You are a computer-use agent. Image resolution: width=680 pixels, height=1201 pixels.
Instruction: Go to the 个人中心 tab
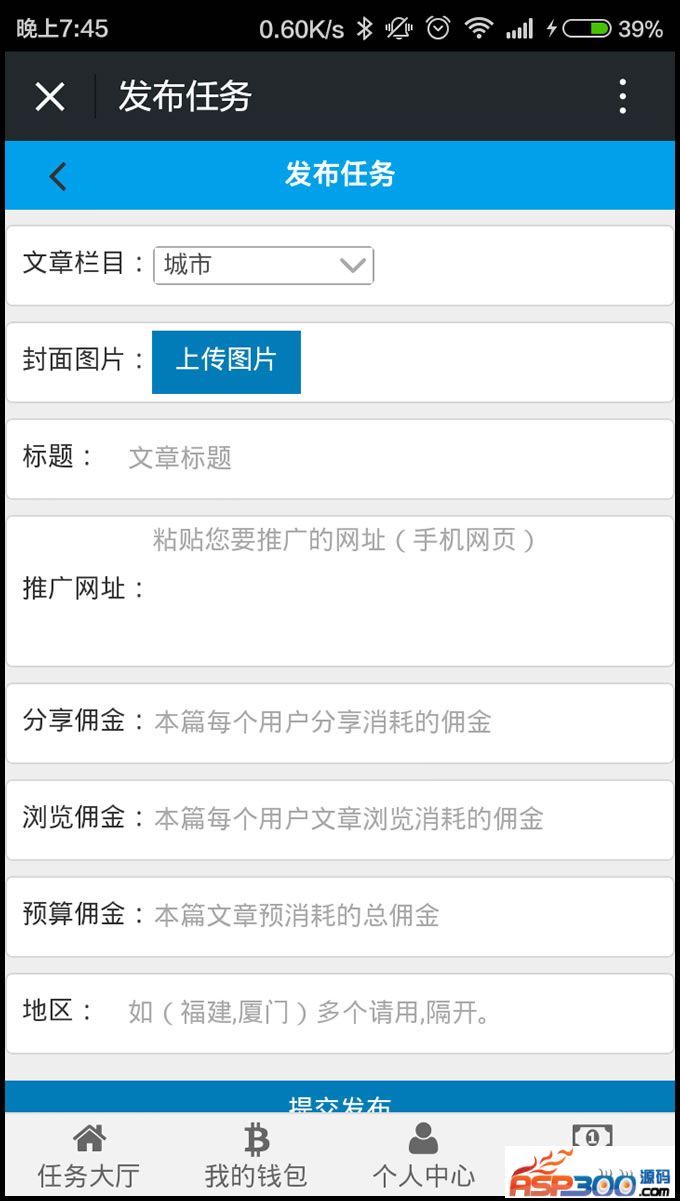(x=423, y=1158)
